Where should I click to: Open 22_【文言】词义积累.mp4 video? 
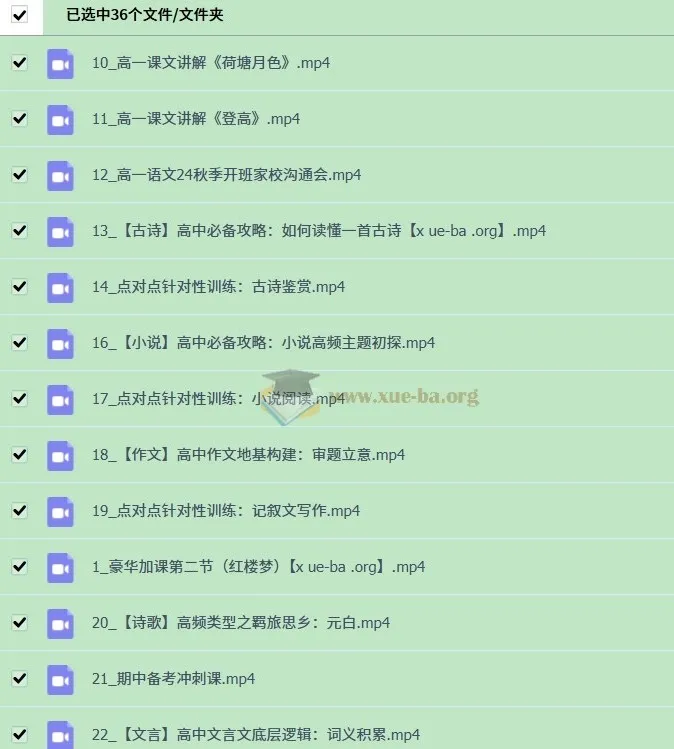click(x=256, y=735)
